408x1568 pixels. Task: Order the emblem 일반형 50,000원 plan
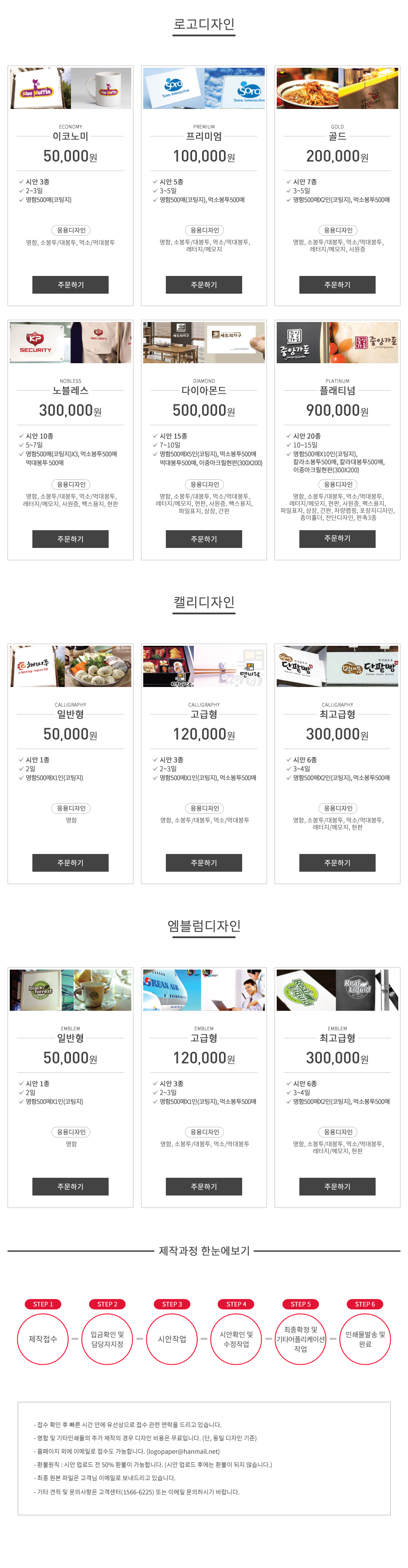(70, 1186)
